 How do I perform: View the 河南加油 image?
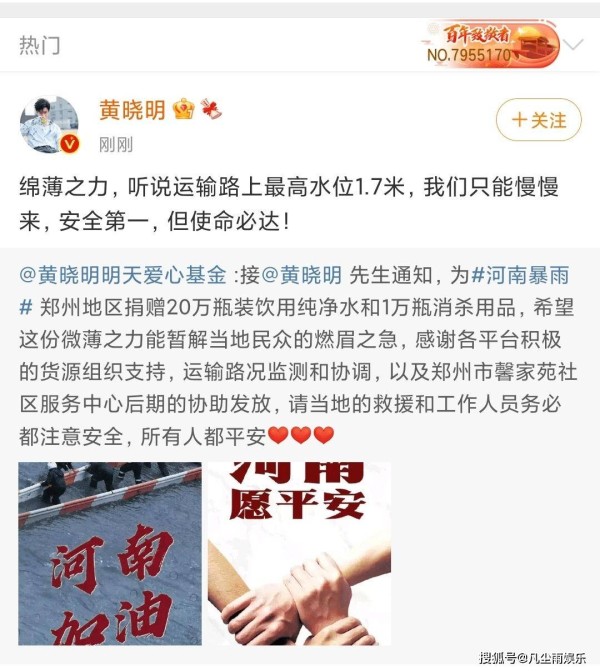(x=110, y=553)
